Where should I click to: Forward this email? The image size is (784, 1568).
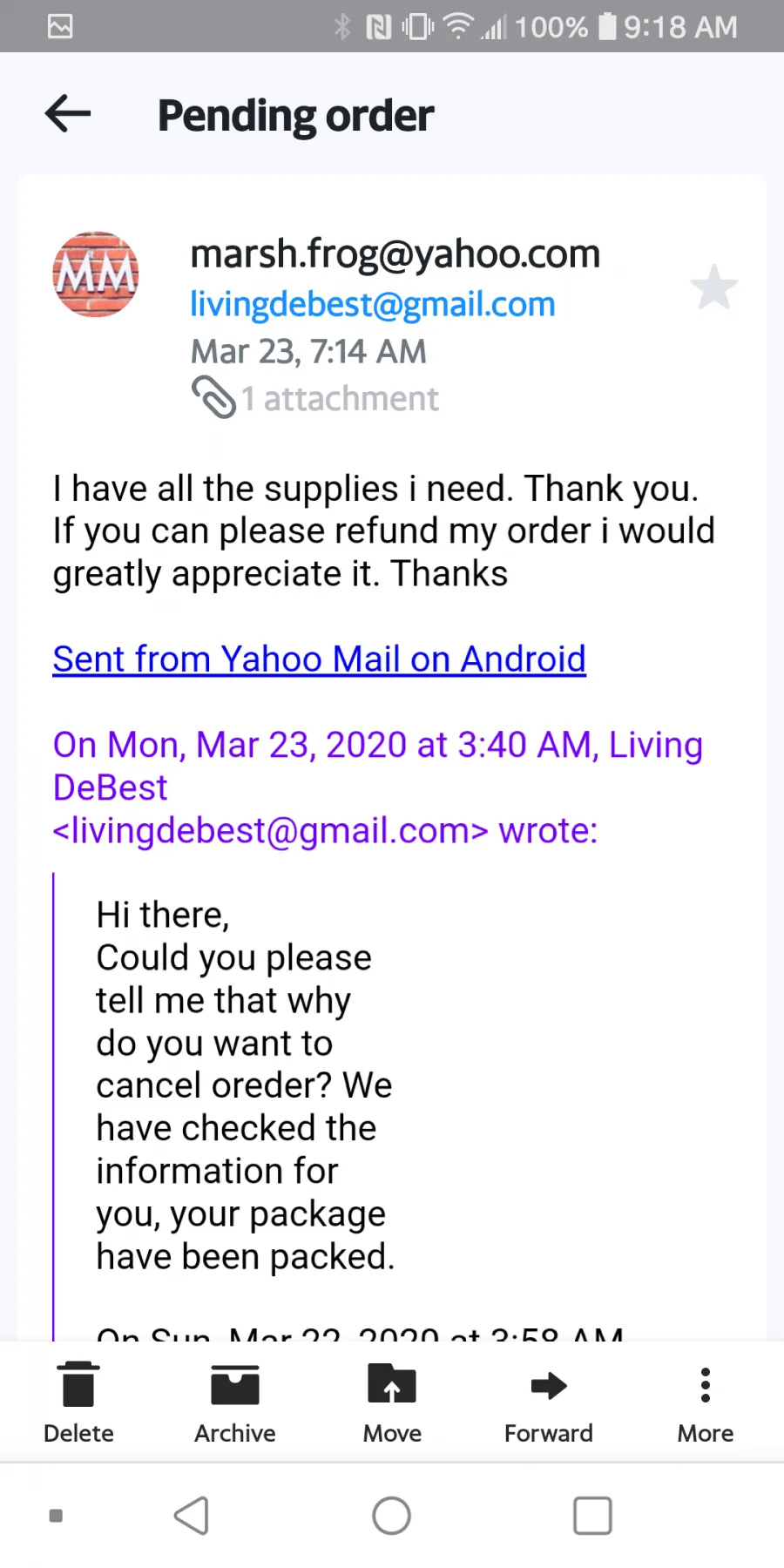coord(549,1402)
